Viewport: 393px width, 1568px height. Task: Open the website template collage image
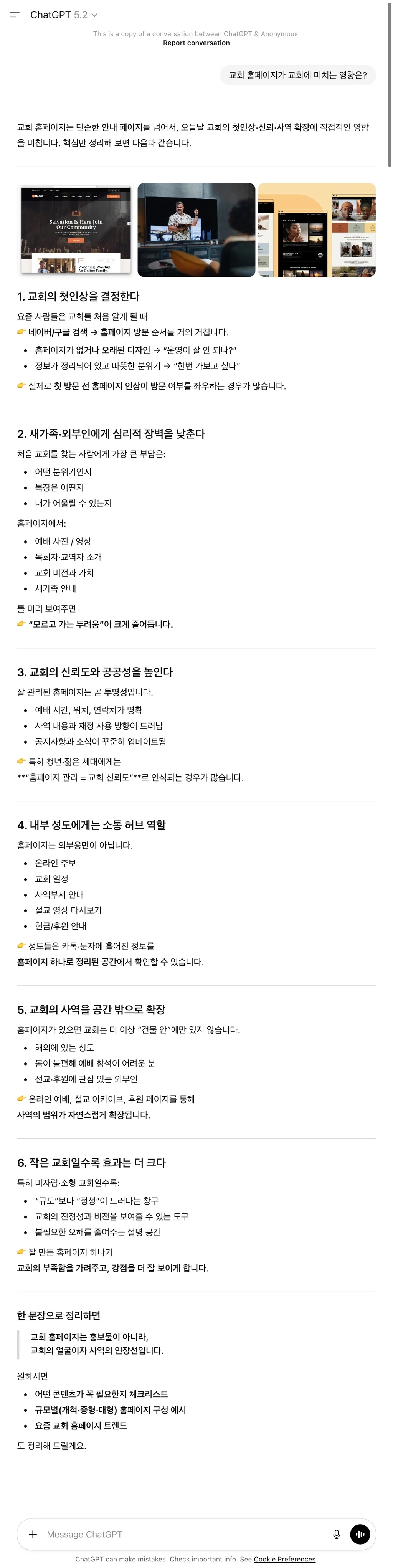[x=316, y=230]
